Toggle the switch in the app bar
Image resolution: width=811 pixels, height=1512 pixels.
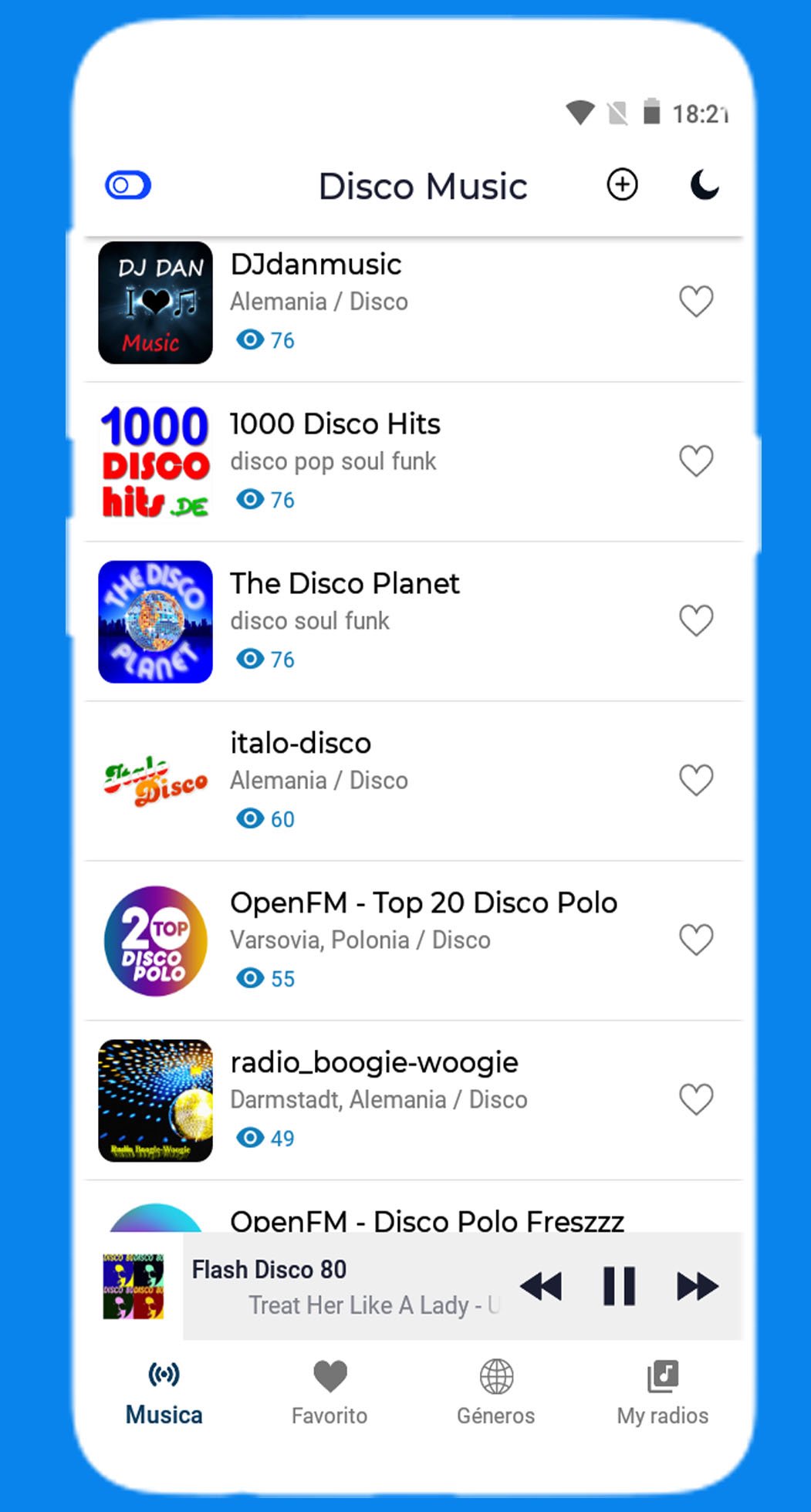click(x=128, y=185)
